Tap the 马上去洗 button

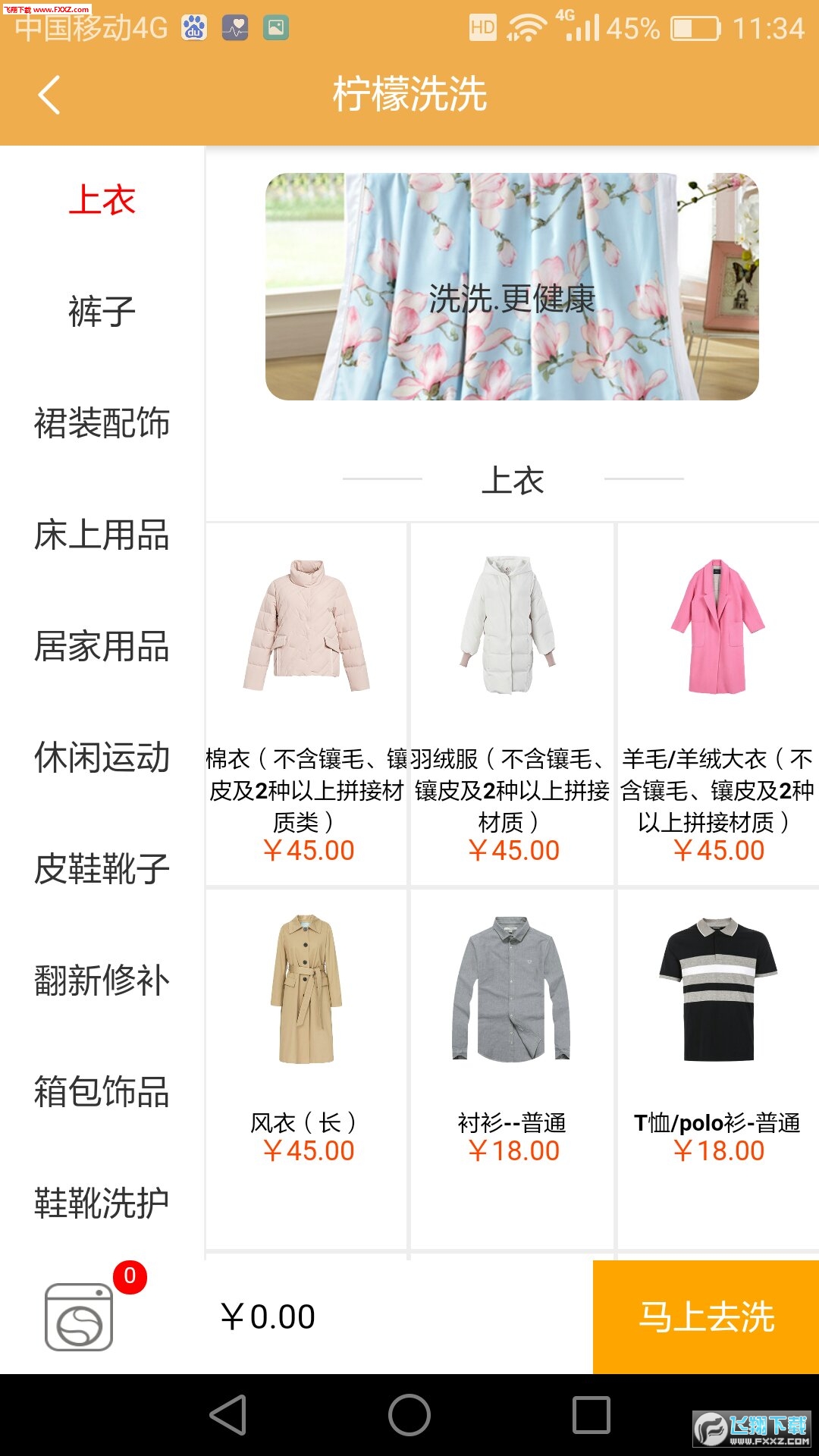[x=705, y=1317]
